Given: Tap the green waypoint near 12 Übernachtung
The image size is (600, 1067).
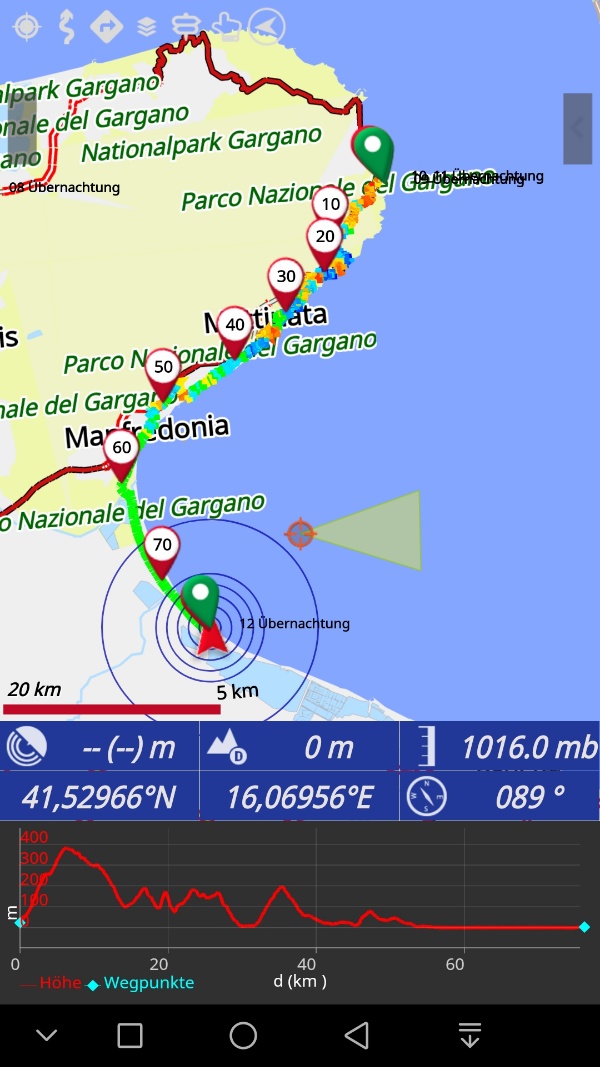Looking at the screenshot, I should (200, 602).
